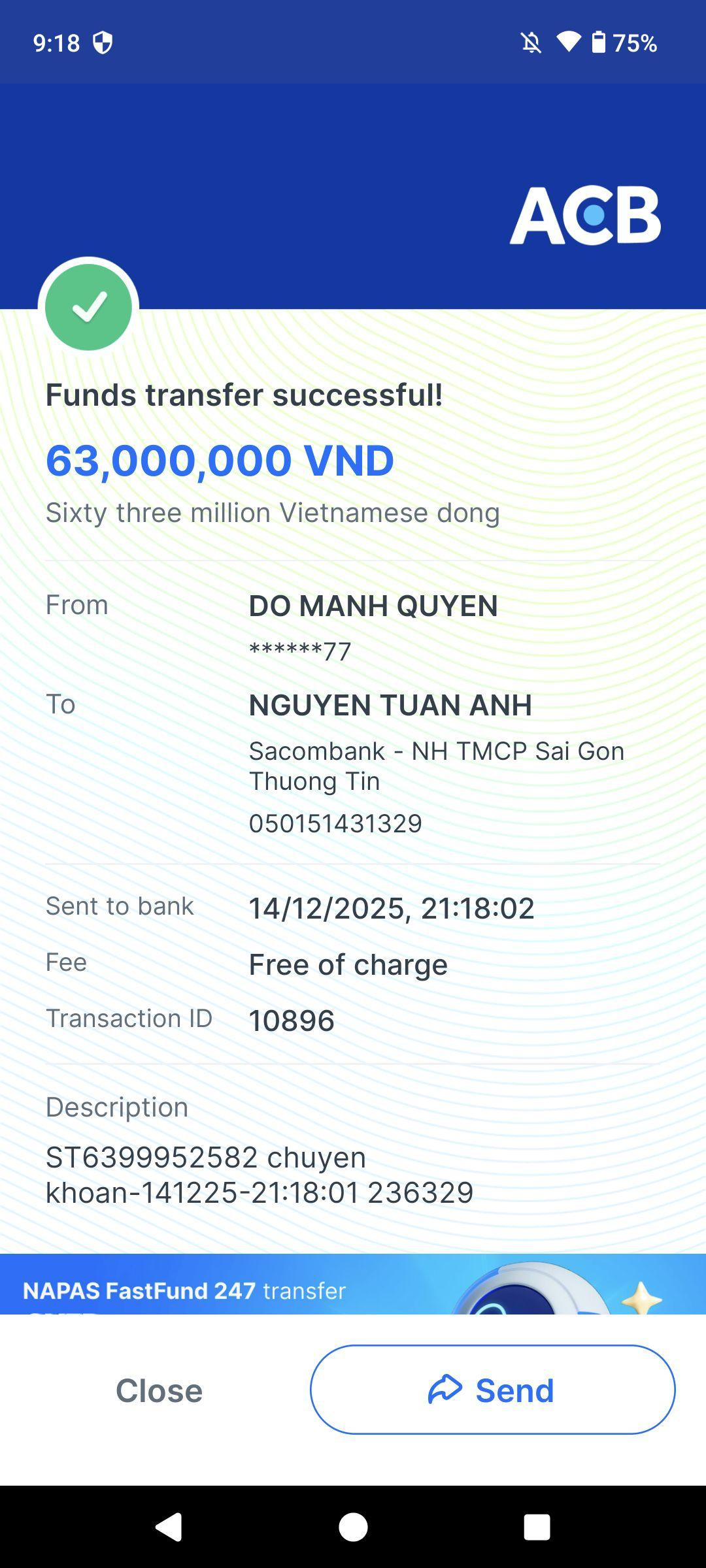
Task: Go to the home screen
Action: pos(353,1527)
